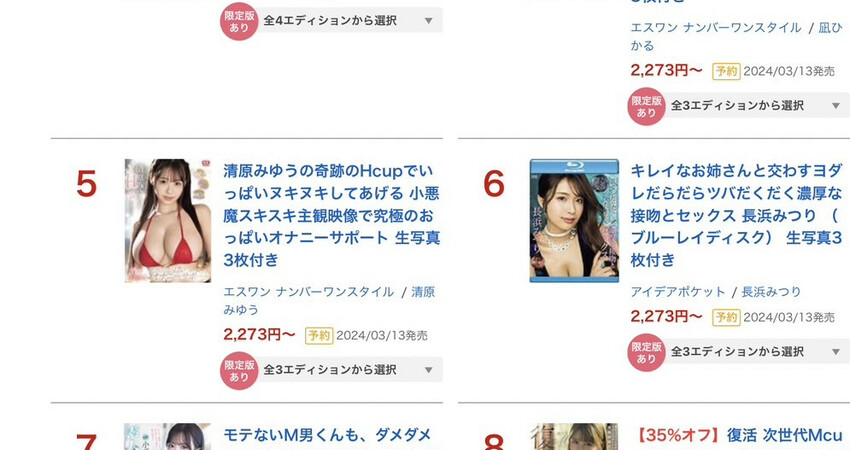Open the 長浜みつり performer link
Screen dimensions: 850x450
771,292
